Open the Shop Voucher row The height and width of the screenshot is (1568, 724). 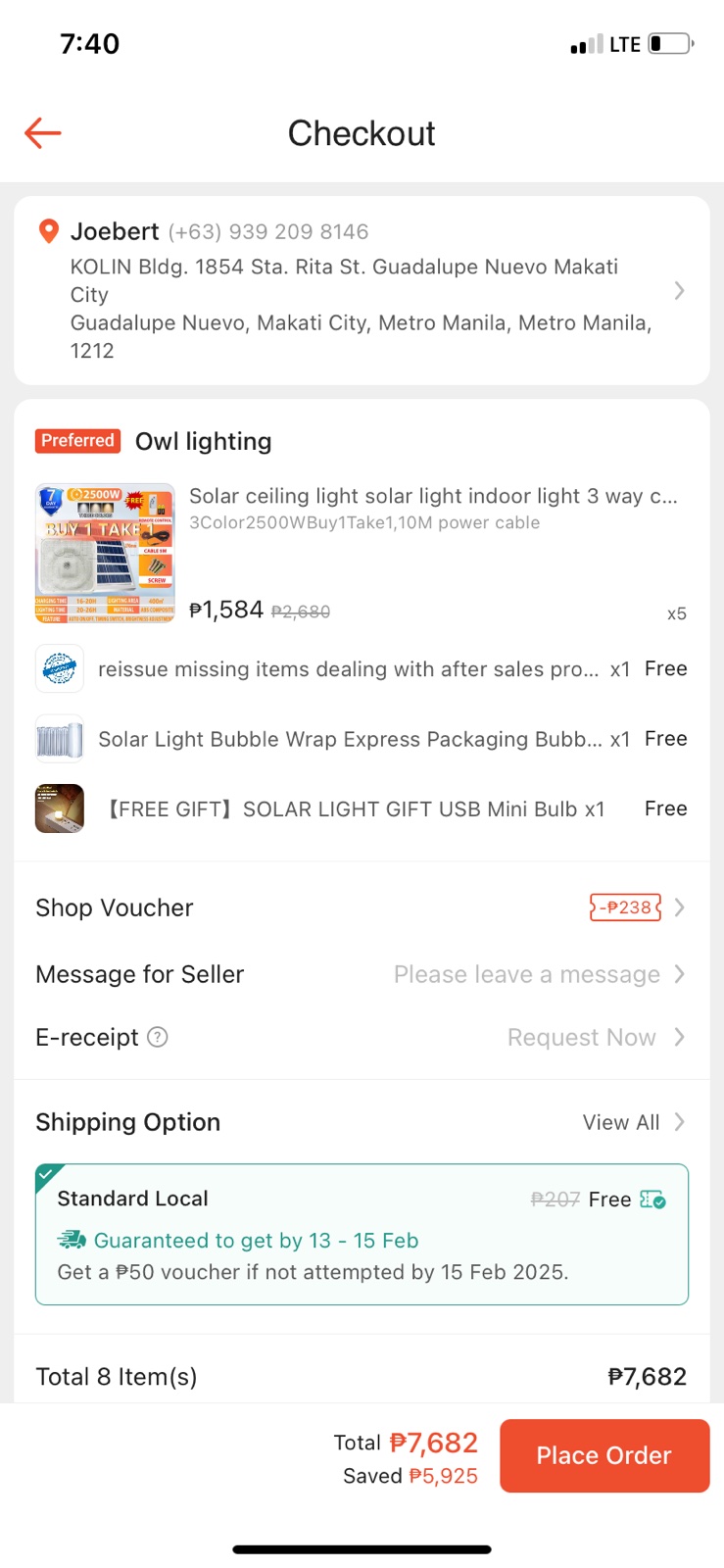[361, 907]
